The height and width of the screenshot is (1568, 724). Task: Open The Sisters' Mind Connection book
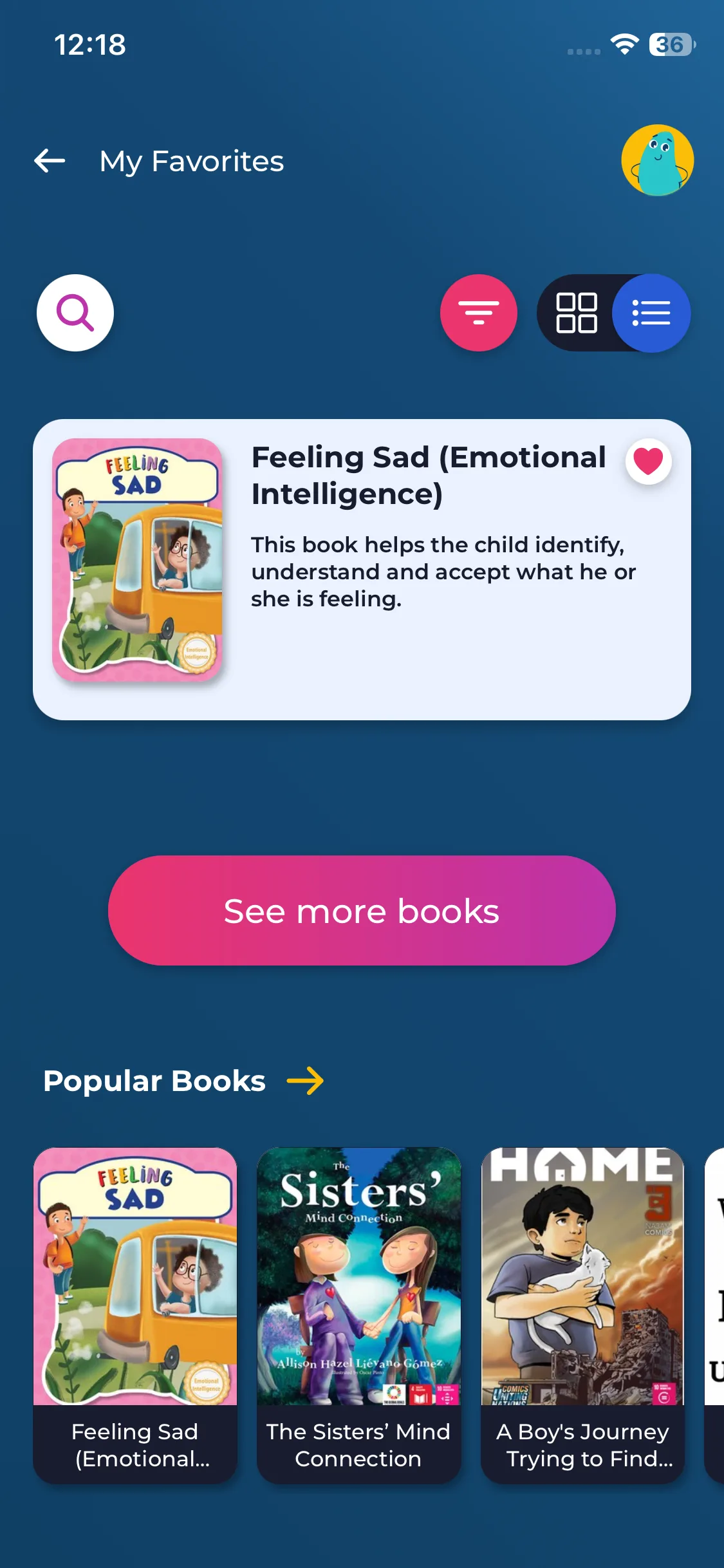(358, 1313)
